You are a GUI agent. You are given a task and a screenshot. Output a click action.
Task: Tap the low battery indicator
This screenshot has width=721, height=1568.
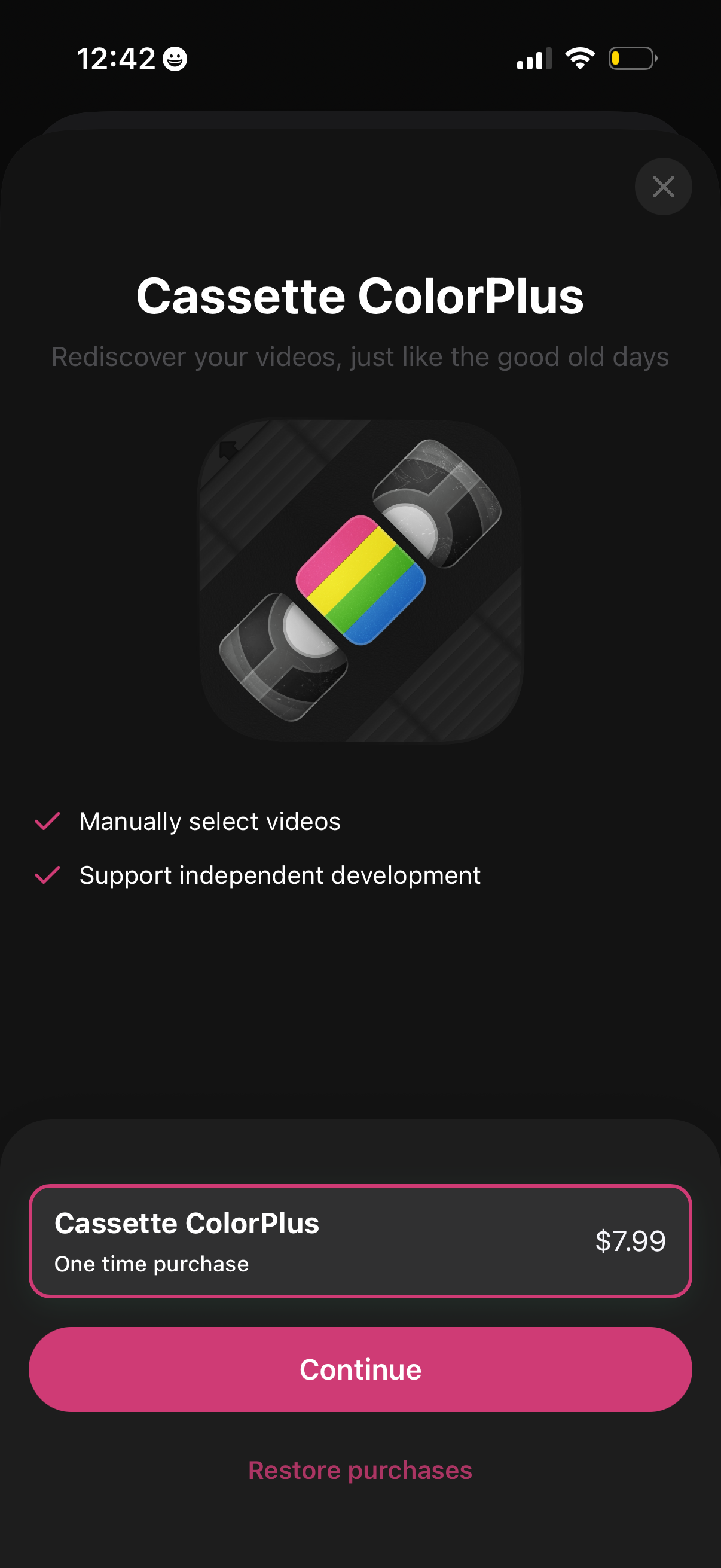630,58
